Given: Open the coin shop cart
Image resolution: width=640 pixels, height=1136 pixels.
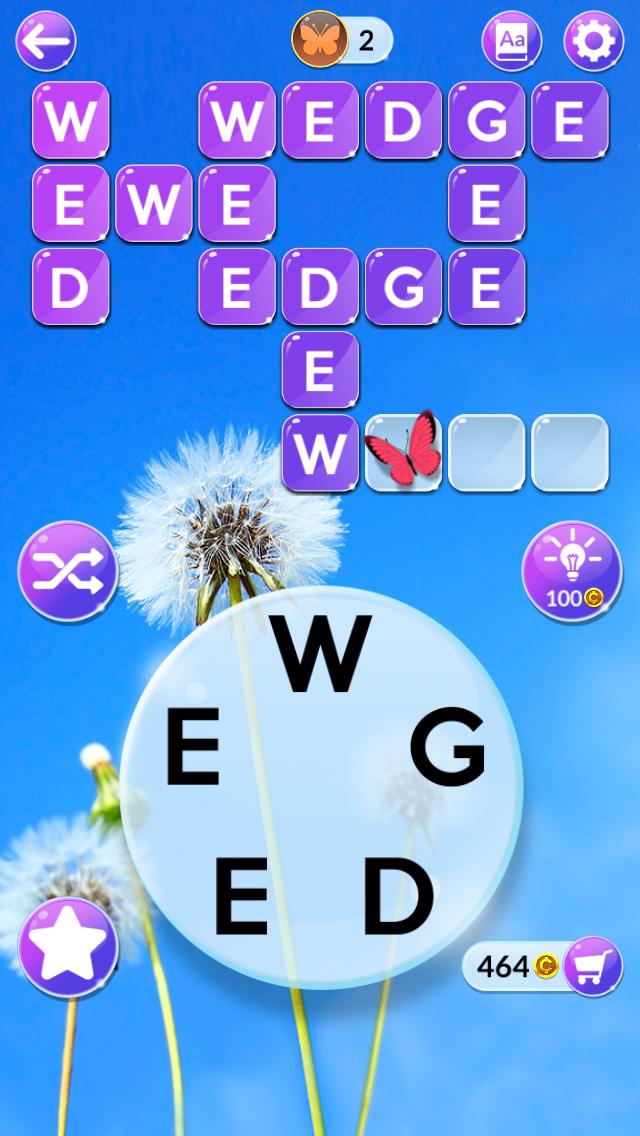Looking at the screenshot, I should click(593, 966).
